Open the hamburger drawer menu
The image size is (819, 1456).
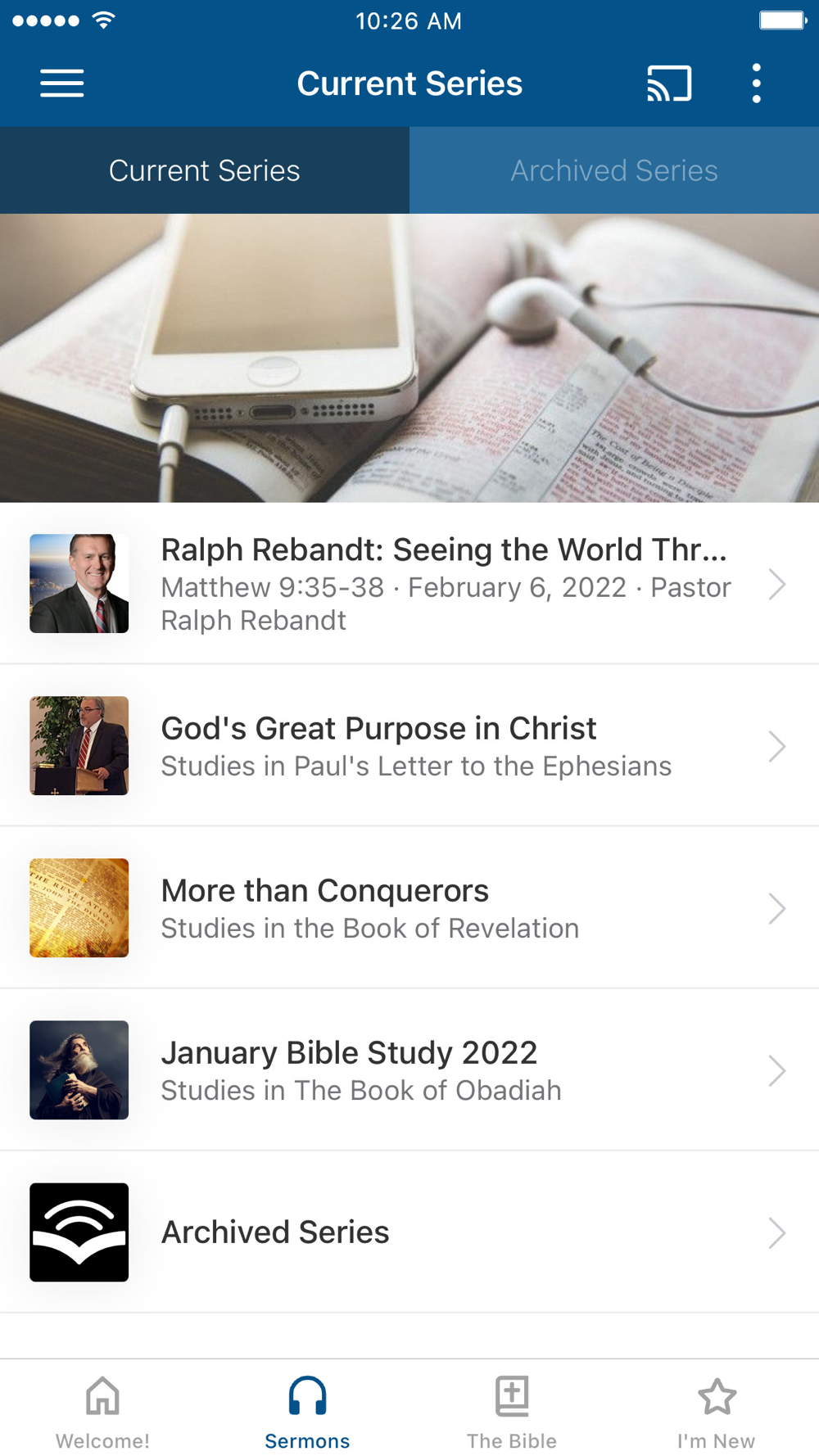click(62, 84)
